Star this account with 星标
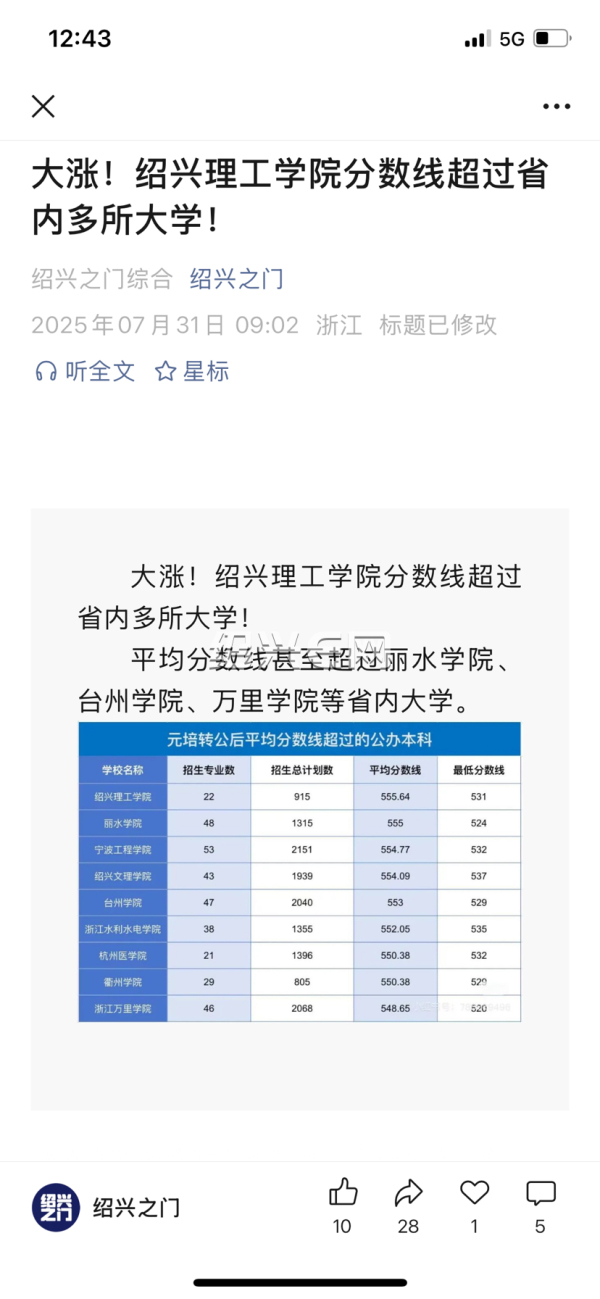 tap(192, 371)
